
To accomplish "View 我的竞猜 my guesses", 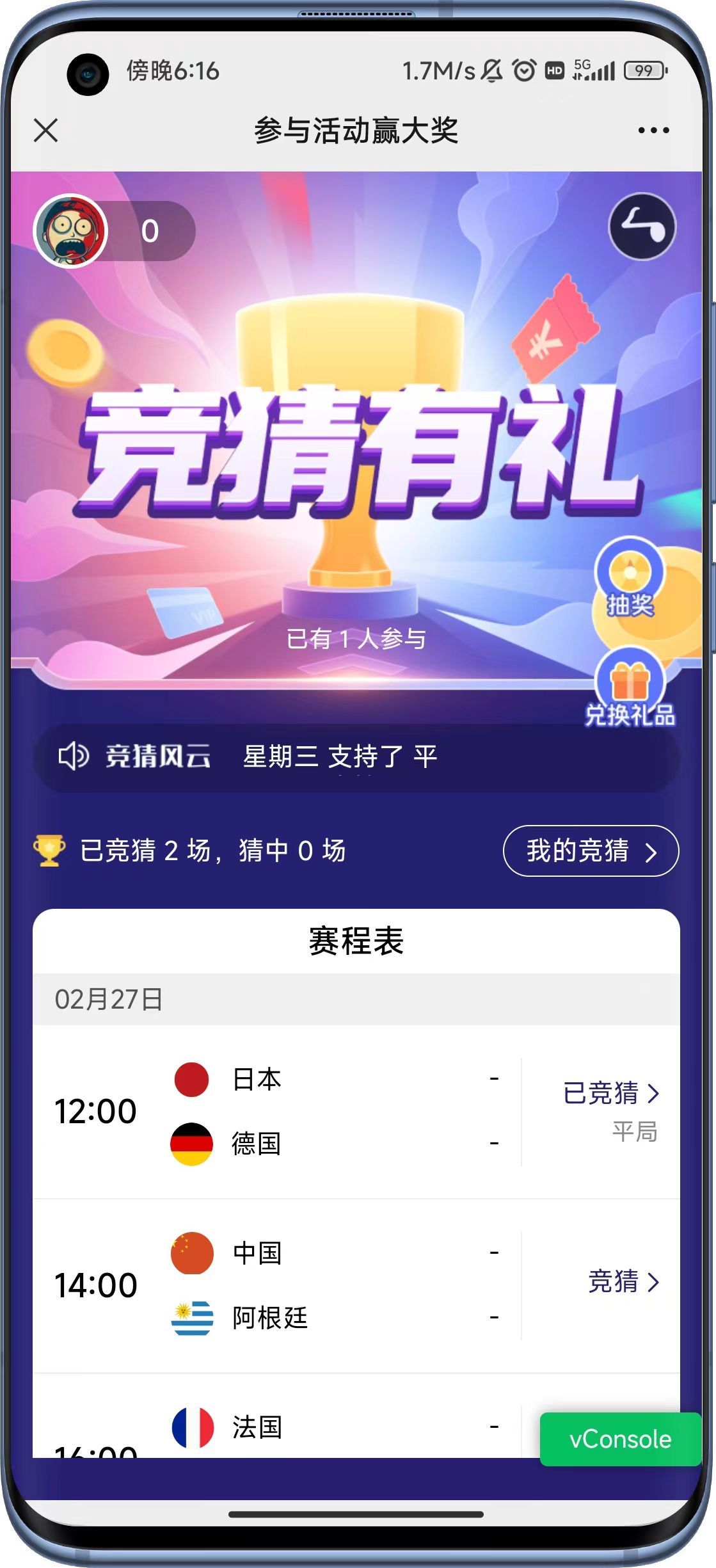I will [591, 851].
